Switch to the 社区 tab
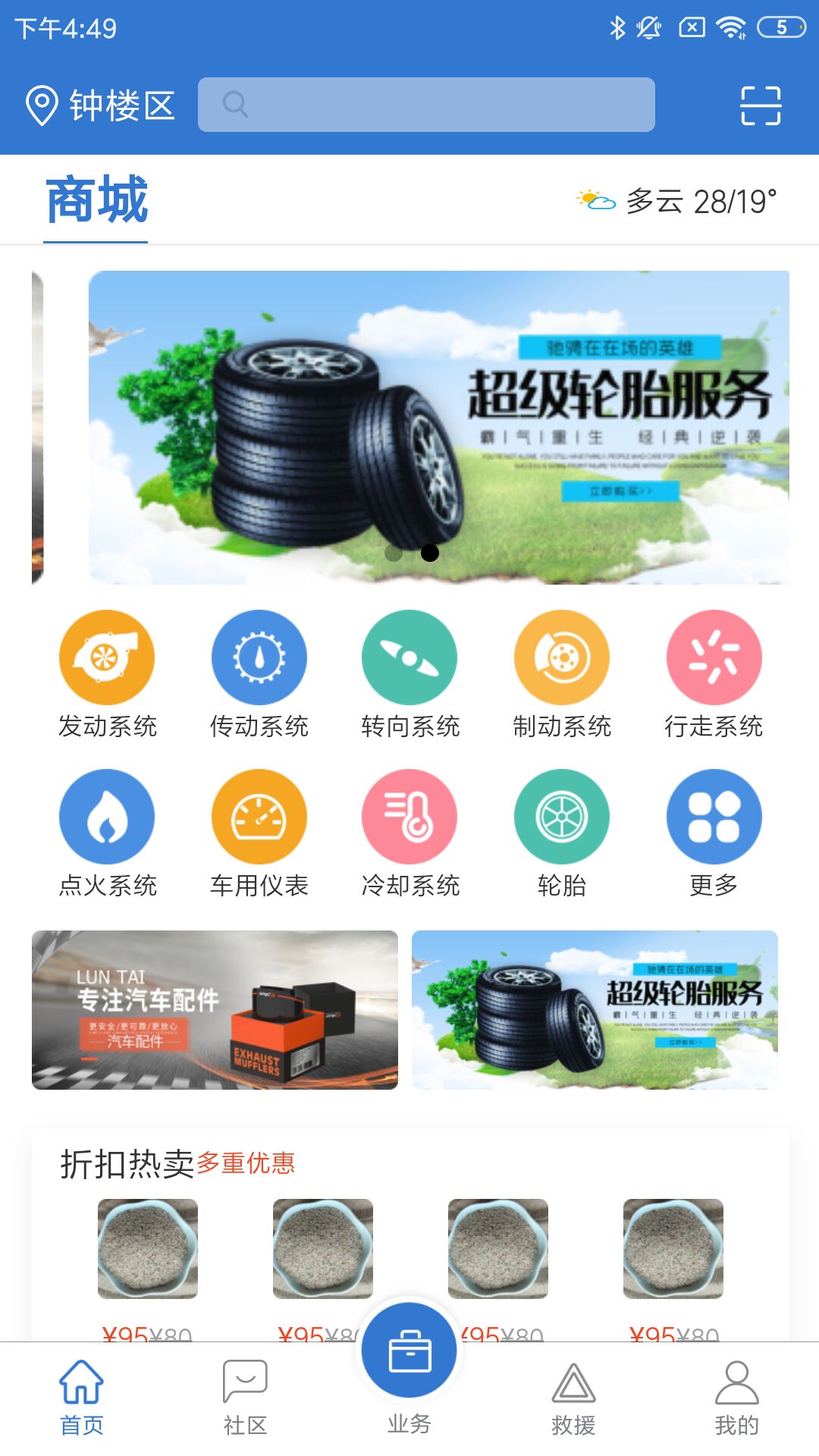819x1456 pixels. coord(245,1397)
